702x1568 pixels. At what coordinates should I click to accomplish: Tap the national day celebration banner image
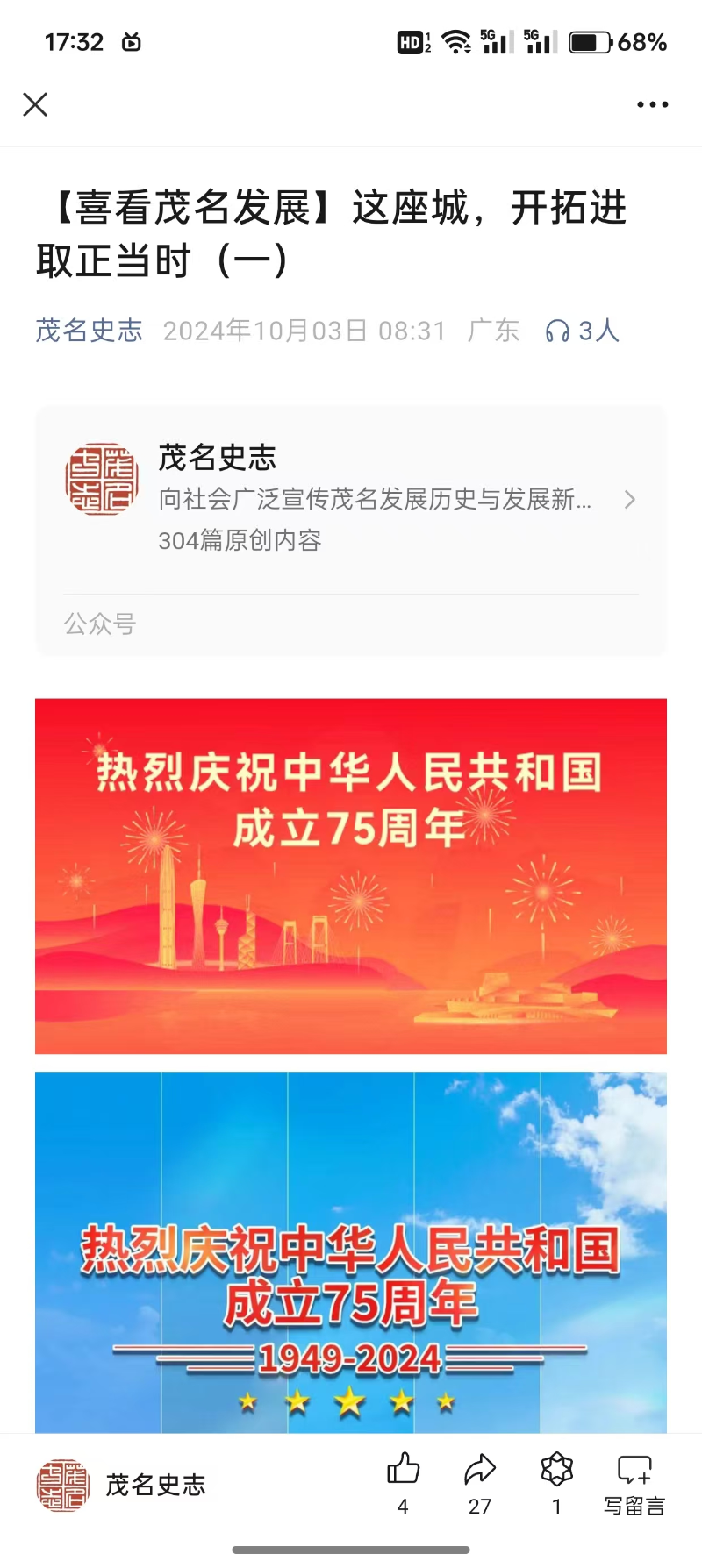point(351,877)
